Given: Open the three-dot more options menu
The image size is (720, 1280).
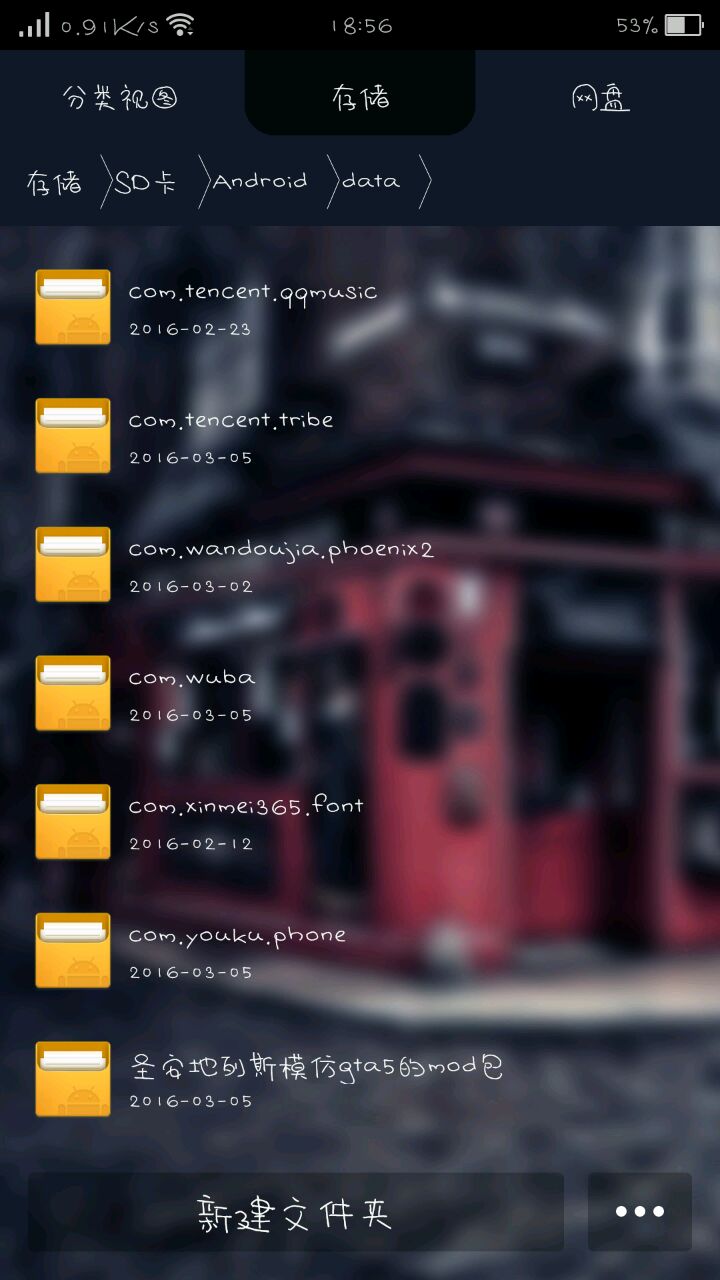Looking at the screenshot, I should tap(639, 1212).
